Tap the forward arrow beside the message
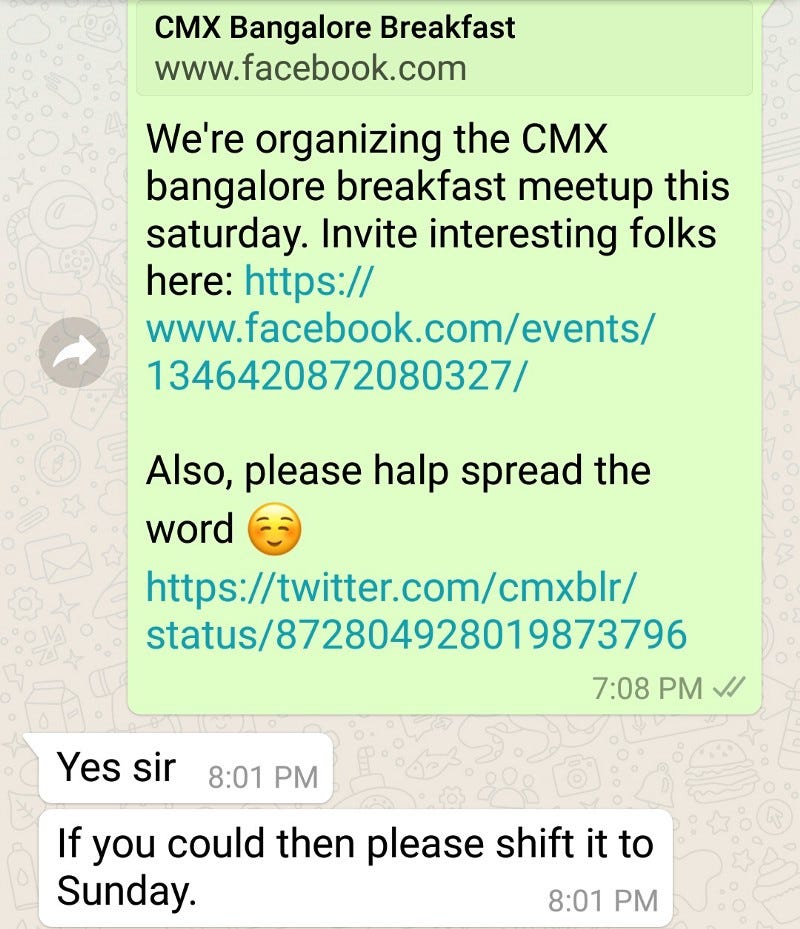The image size is (800, 929). (74, 351)
